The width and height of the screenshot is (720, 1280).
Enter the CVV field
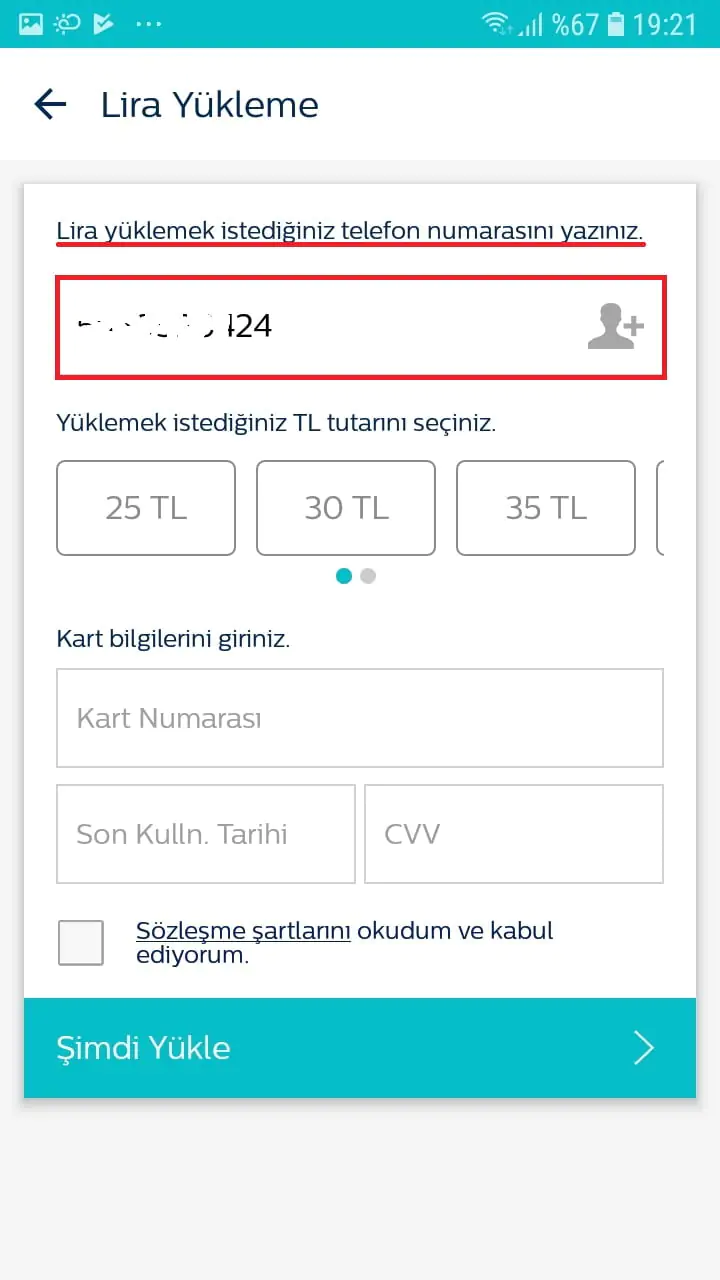(x=514, y=834)
